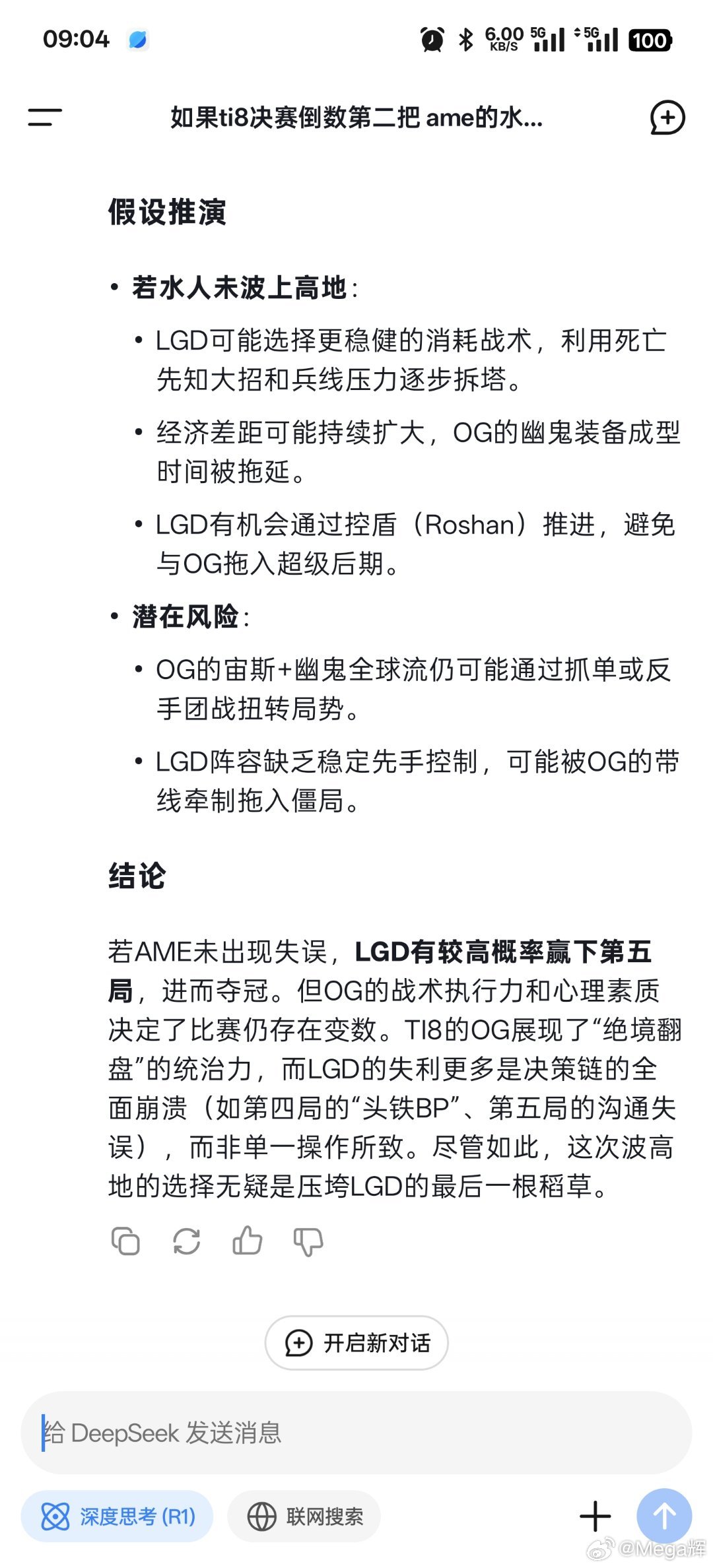Viewport: 713px width, 1568px height.
Task: Copy the DeepSeek response
Action: [125, 1241]
